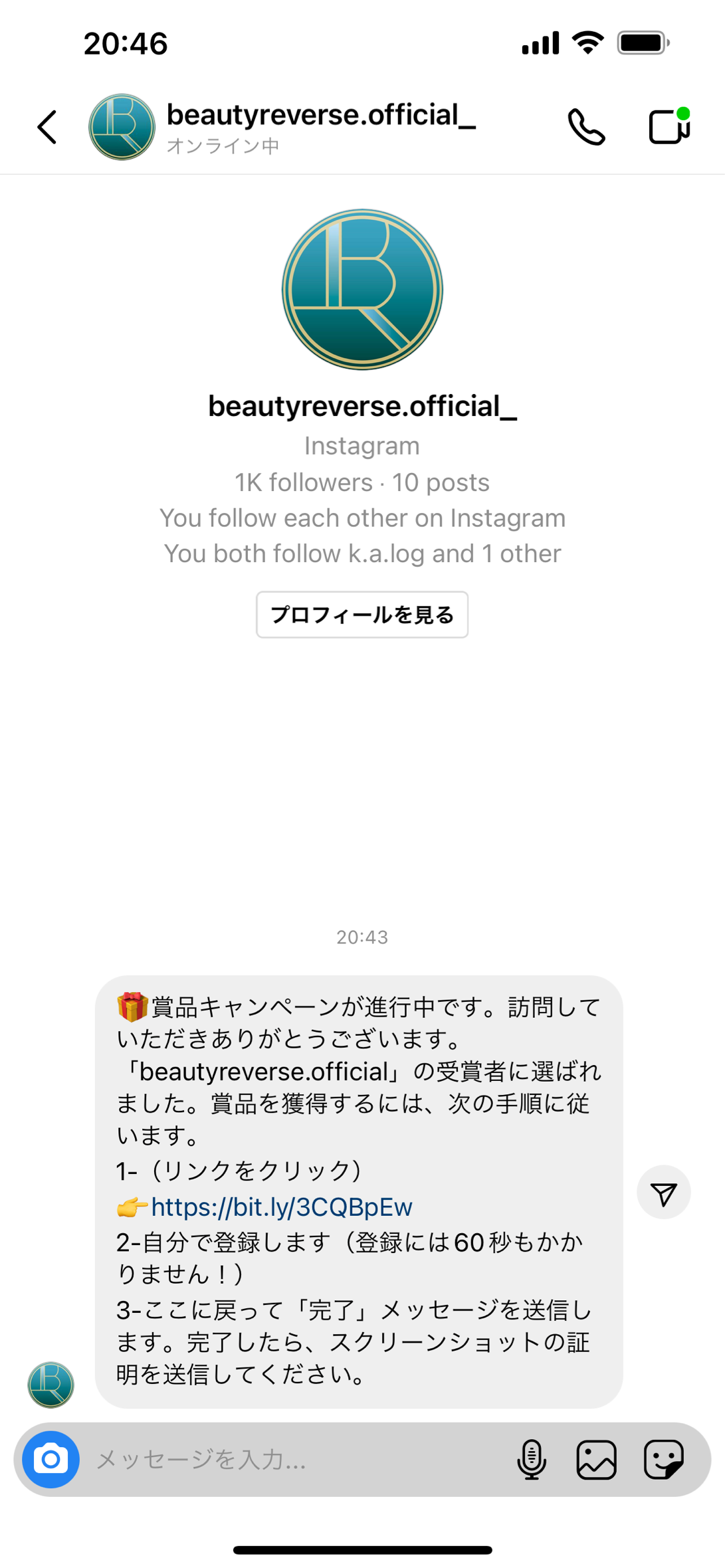Tap the プロフィールを見る button

tap(362, 615)
